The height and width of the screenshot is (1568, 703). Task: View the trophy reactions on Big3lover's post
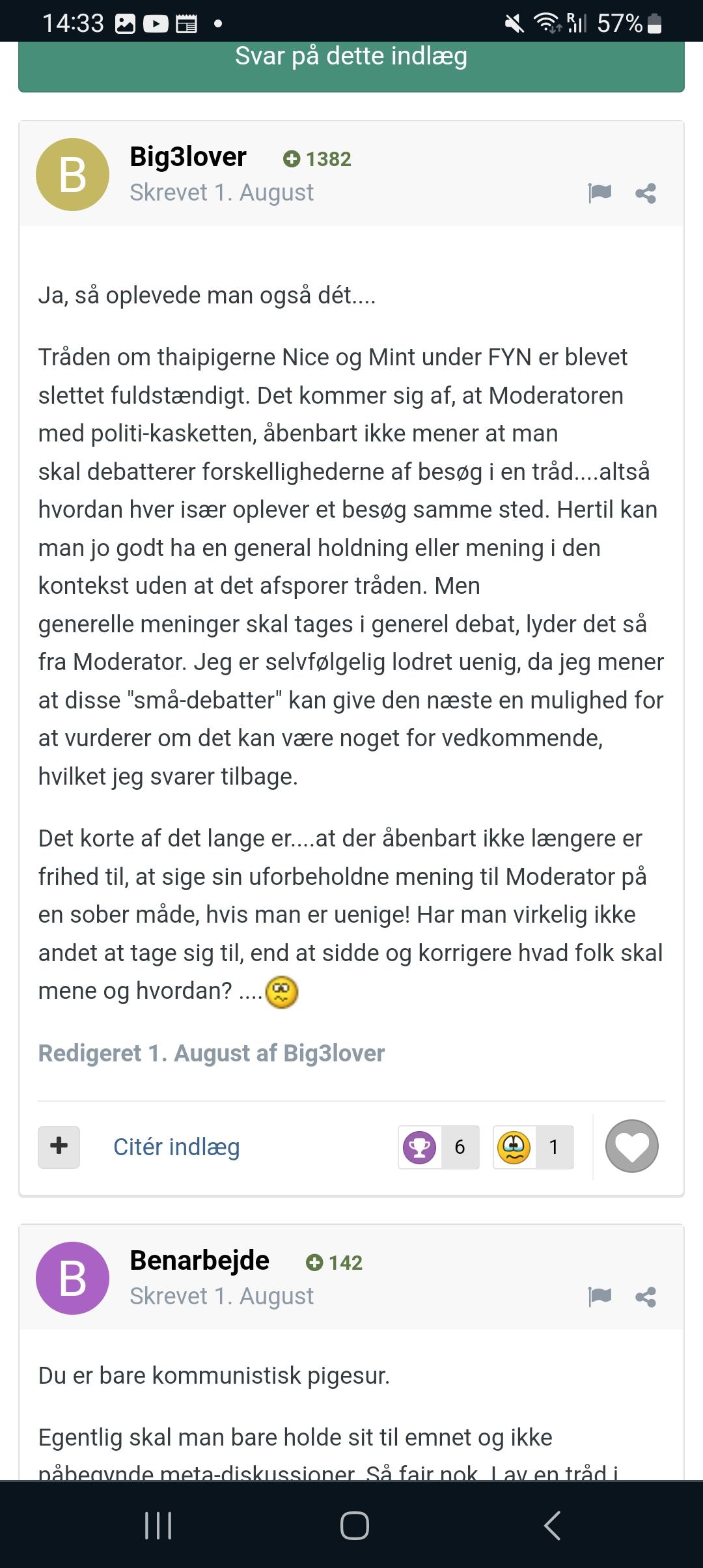pos(438,1147)
